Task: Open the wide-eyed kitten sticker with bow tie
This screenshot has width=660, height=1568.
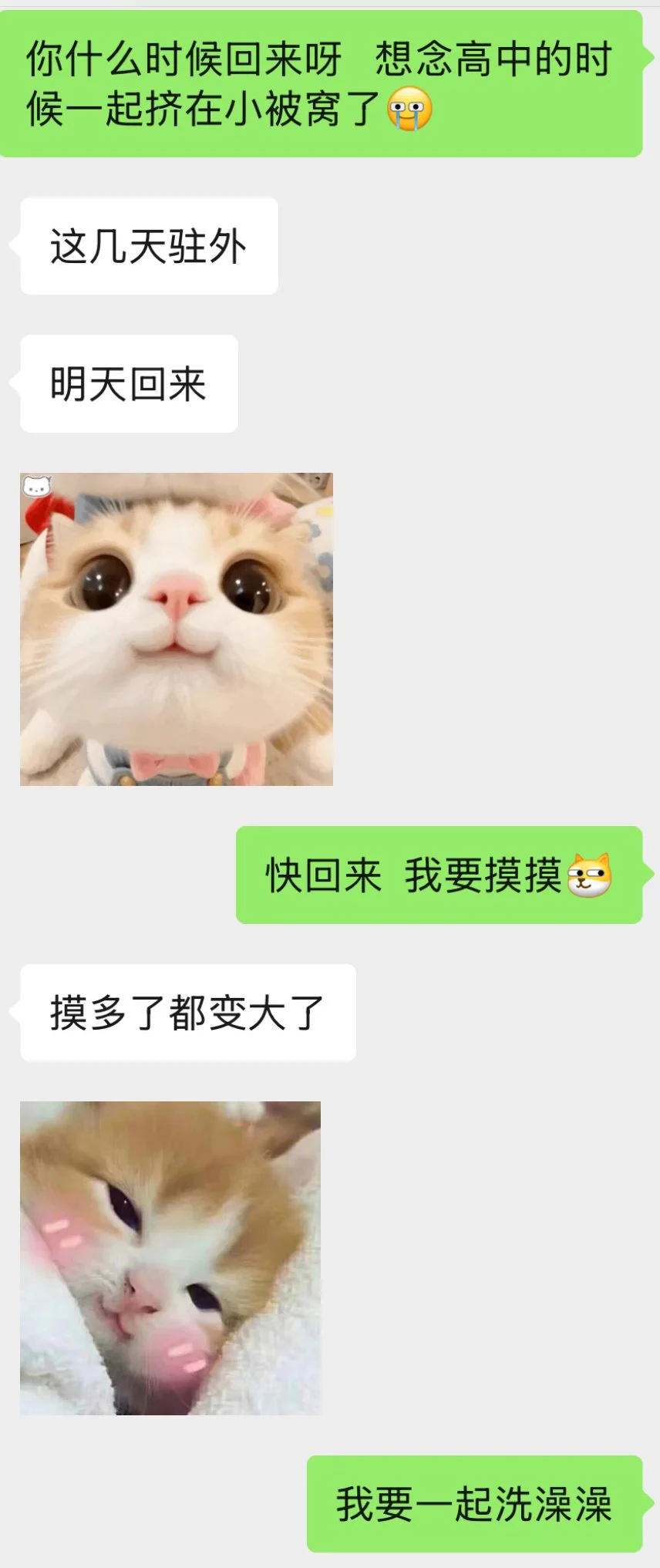Action: (177, 629)
